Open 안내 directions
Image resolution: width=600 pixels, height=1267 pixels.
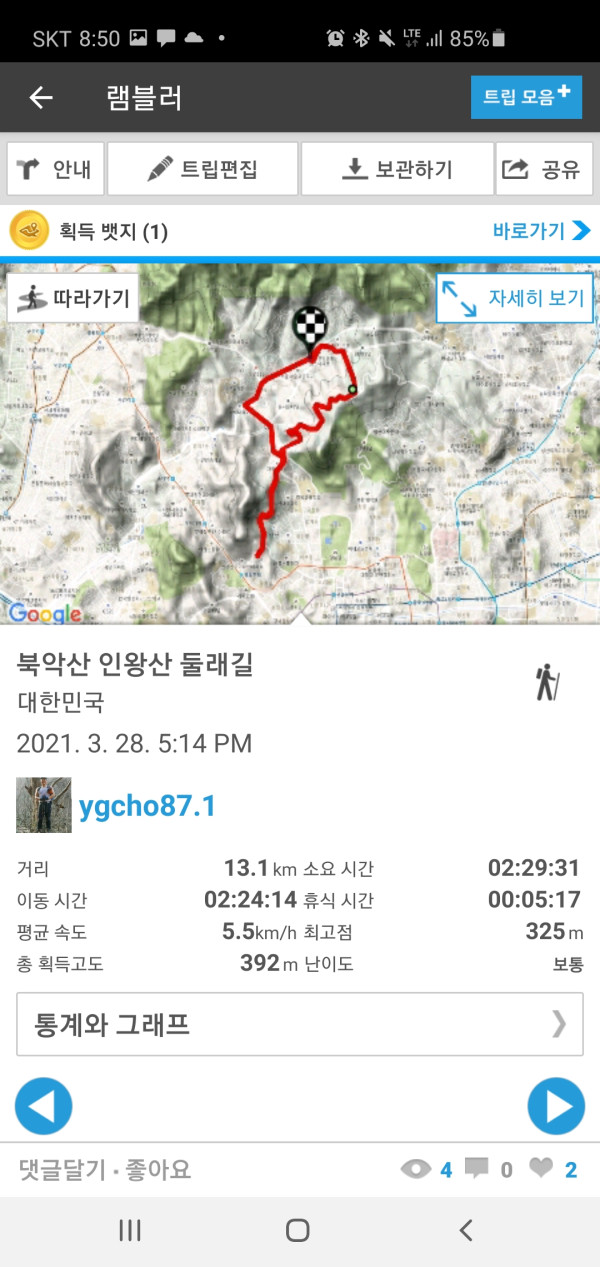[55, 169]
